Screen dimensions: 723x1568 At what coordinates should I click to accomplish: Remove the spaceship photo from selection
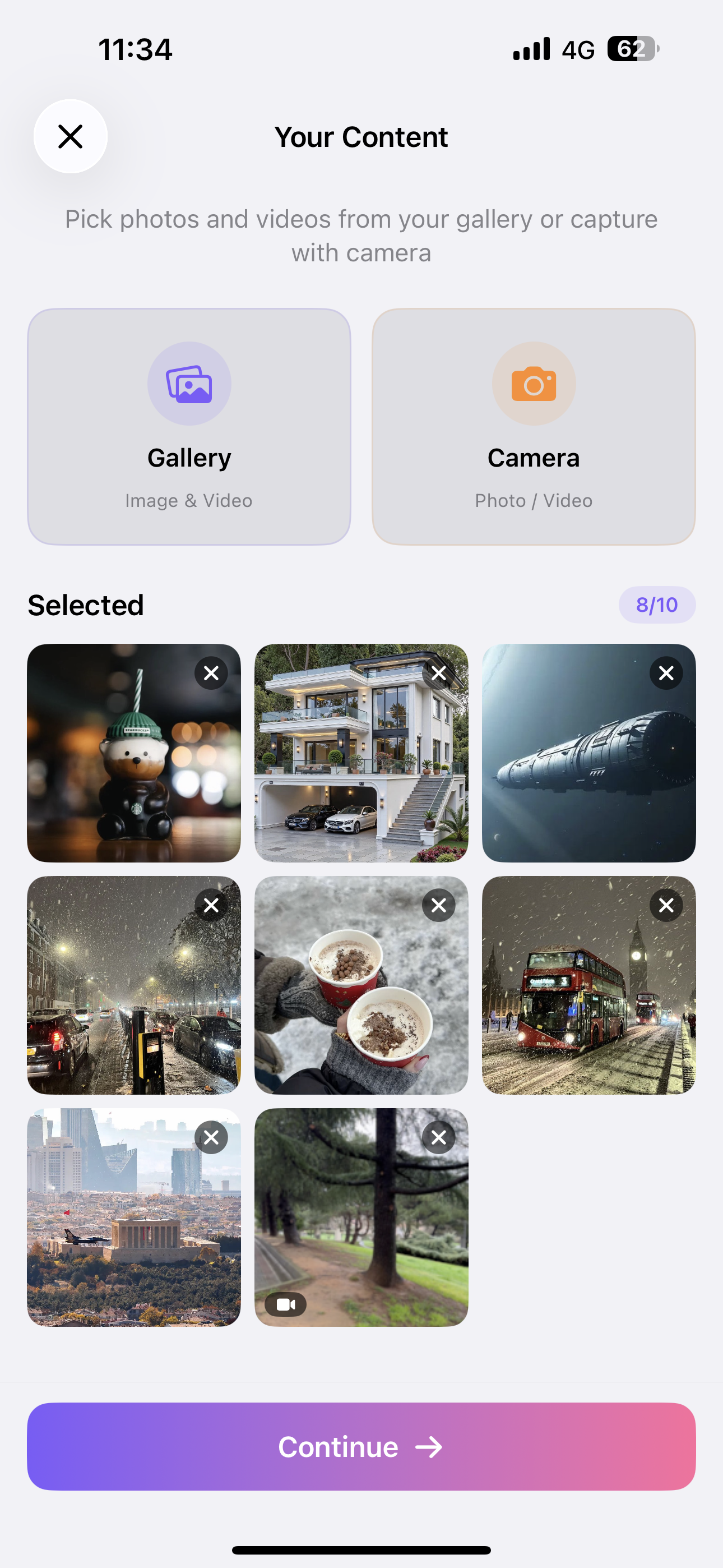coord(666,673)
